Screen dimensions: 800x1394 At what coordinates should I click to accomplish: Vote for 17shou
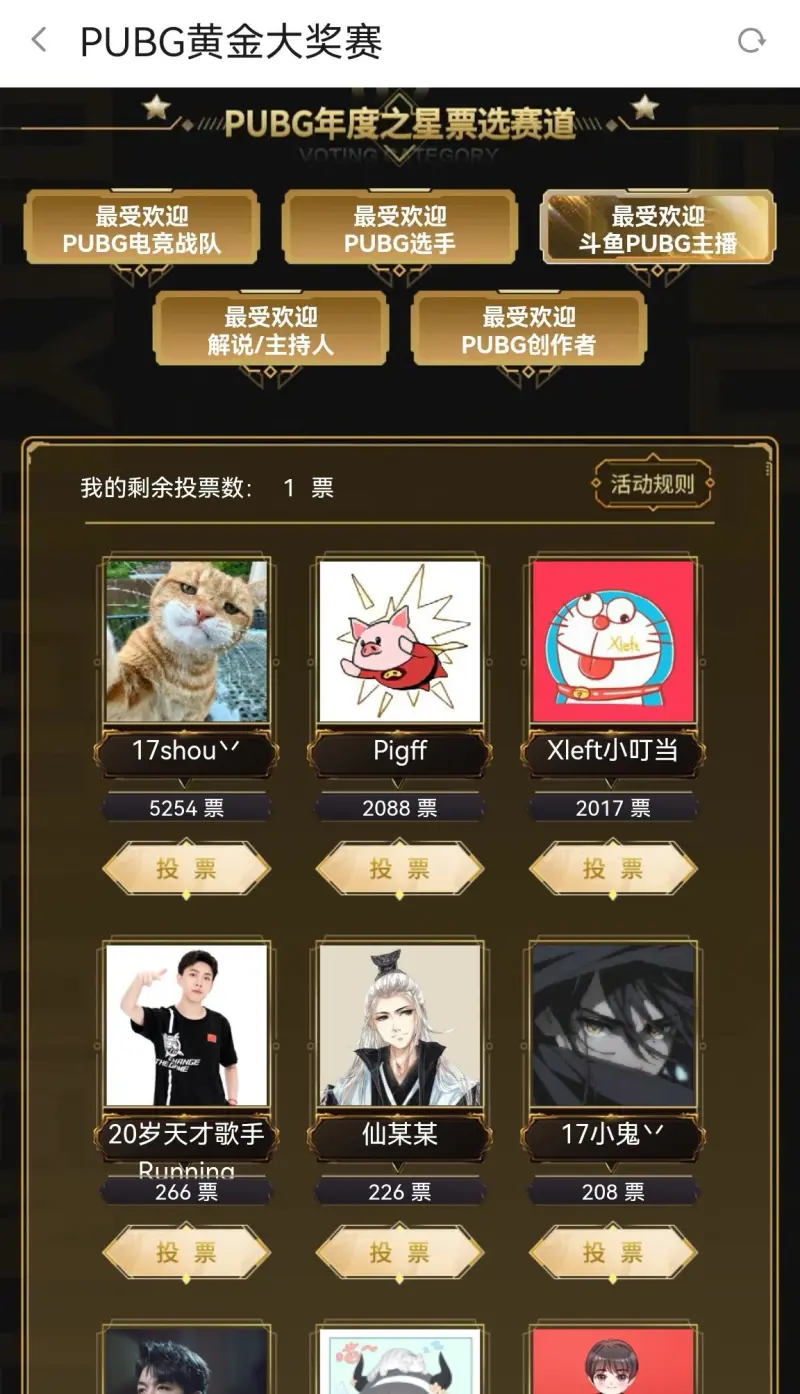[186, 869]
